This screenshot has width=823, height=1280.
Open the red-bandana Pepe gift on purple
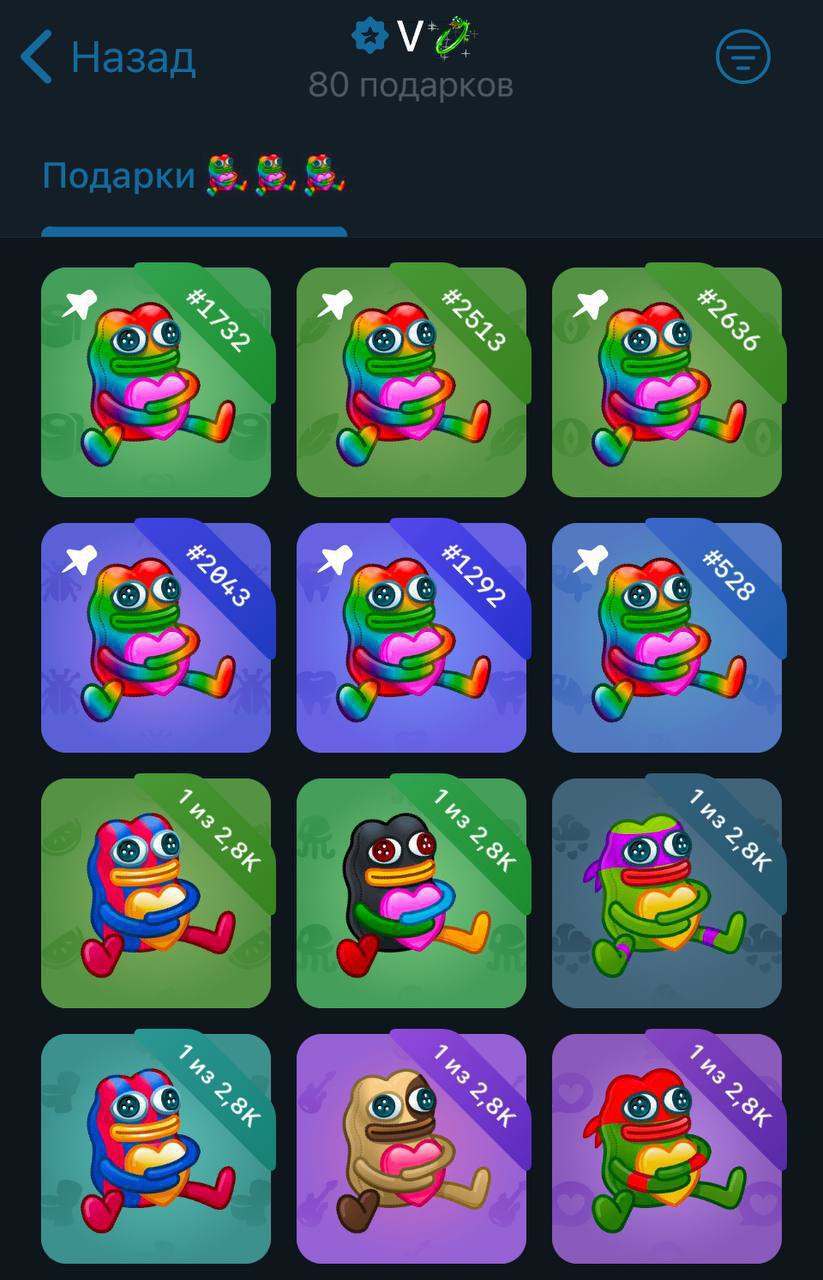pyautogui.click(x=667, y=1149)
